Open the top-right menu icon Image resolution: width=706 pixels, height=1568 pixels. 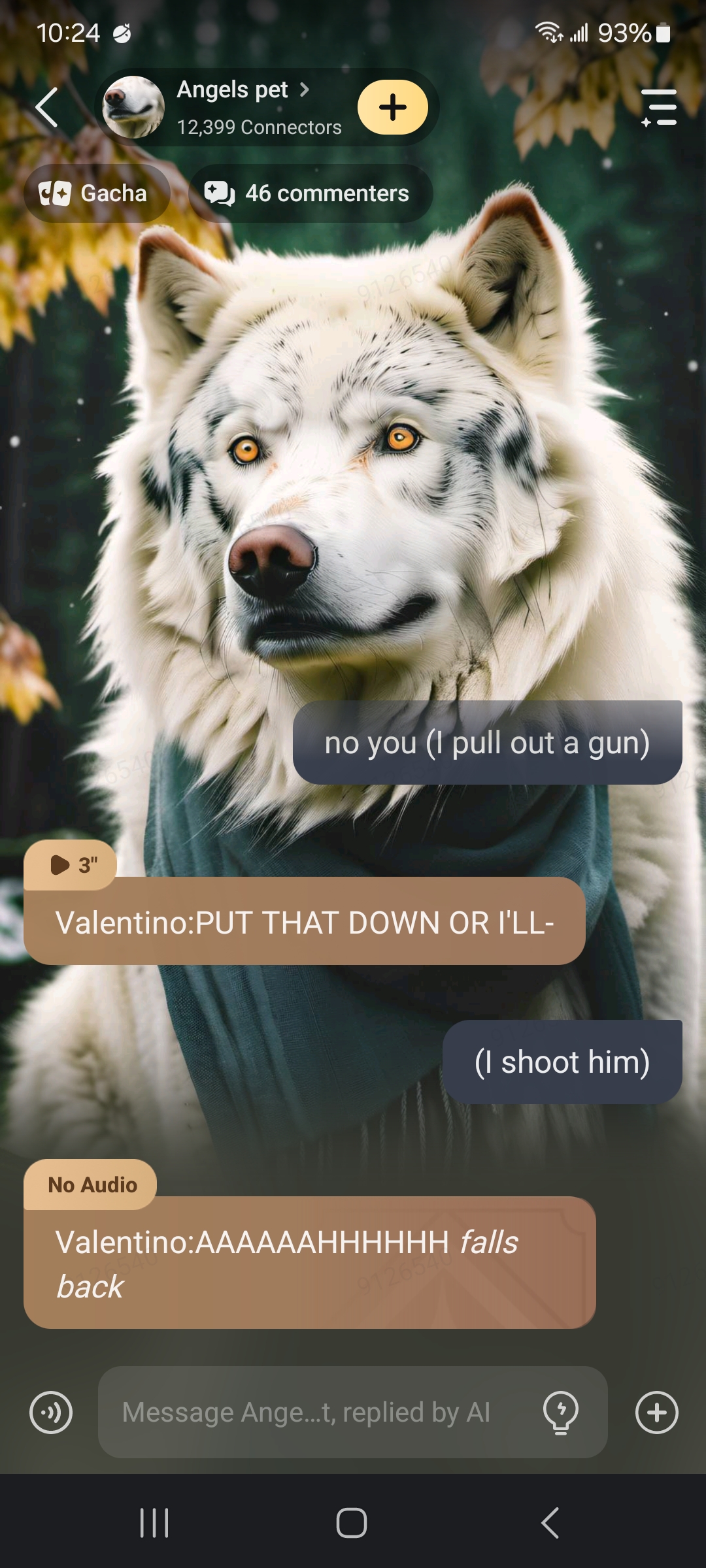658,108
